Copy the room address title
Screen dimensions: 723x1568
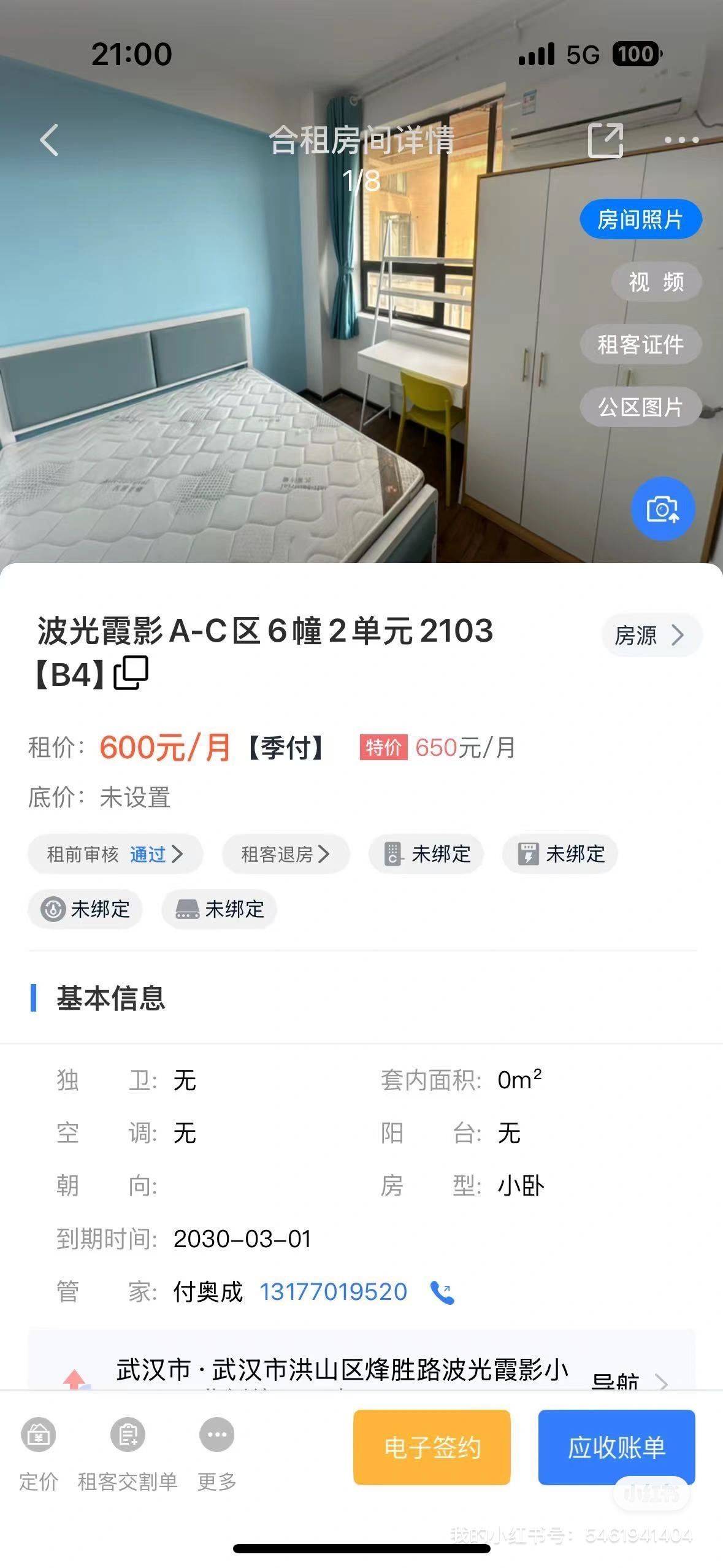131,672
